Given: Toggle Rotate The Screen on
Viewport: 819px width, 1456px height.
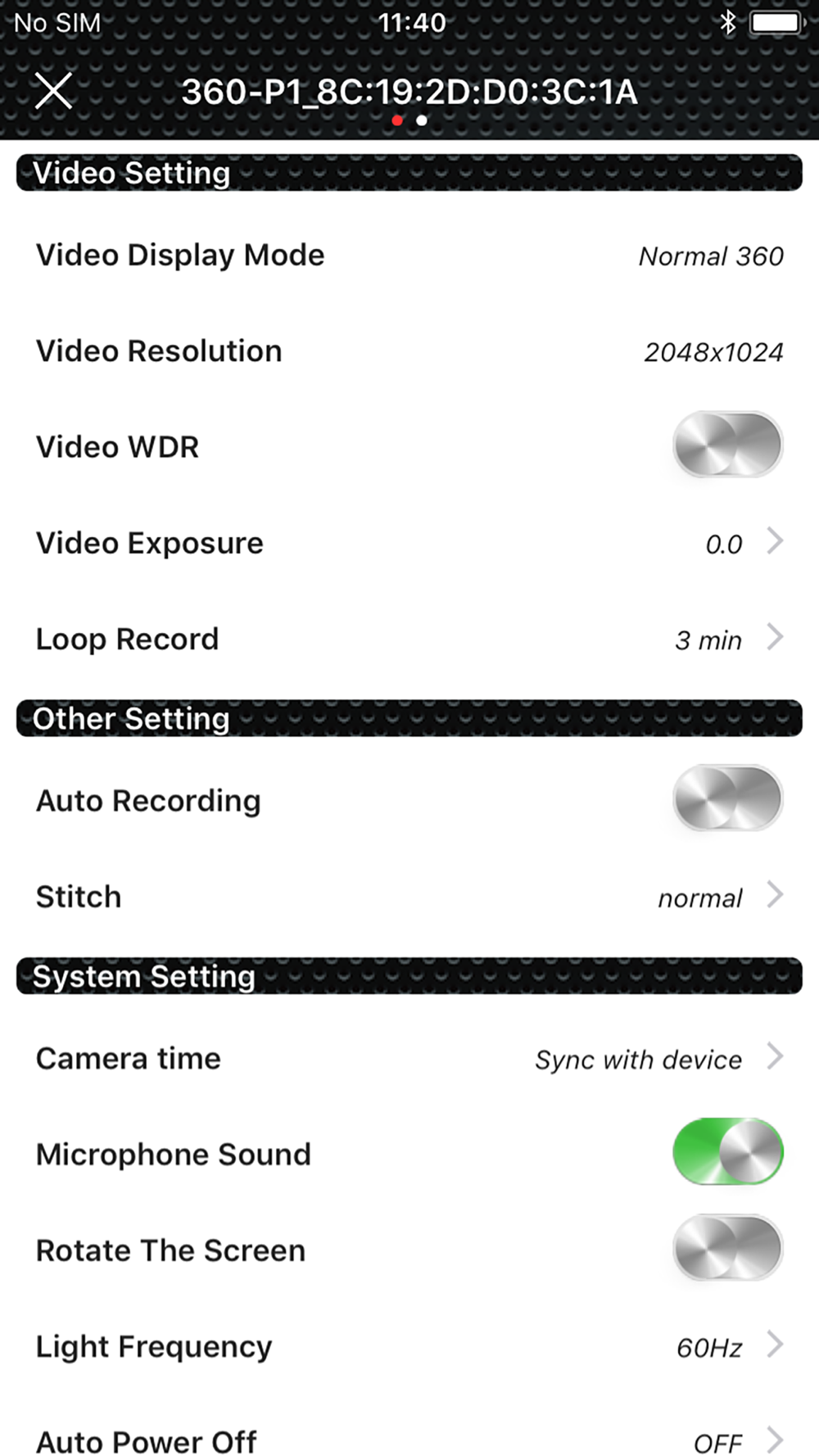Looking at the screenshot, I should [727, 1248].
